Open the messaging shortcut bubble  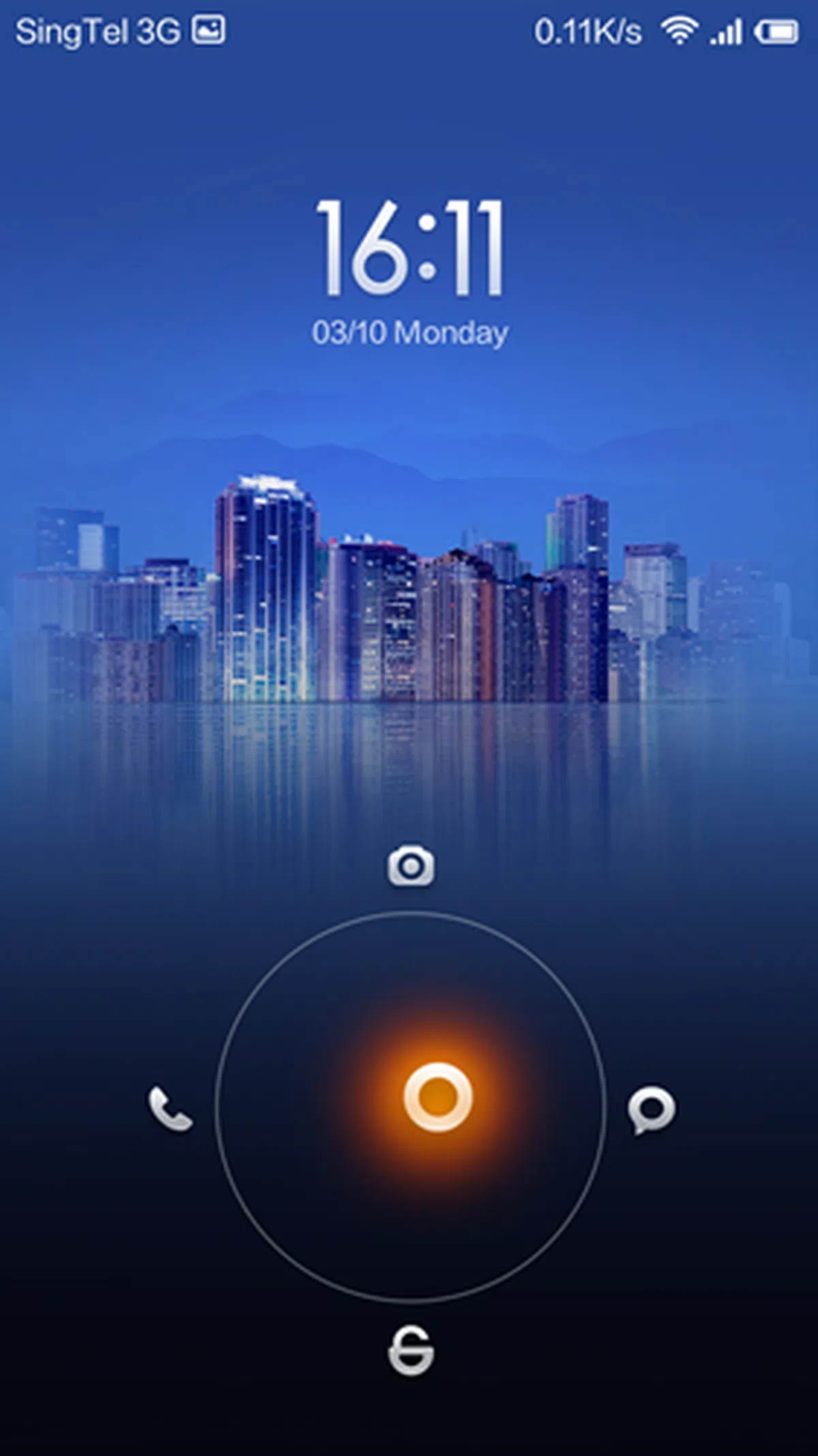coord(651,1110)
